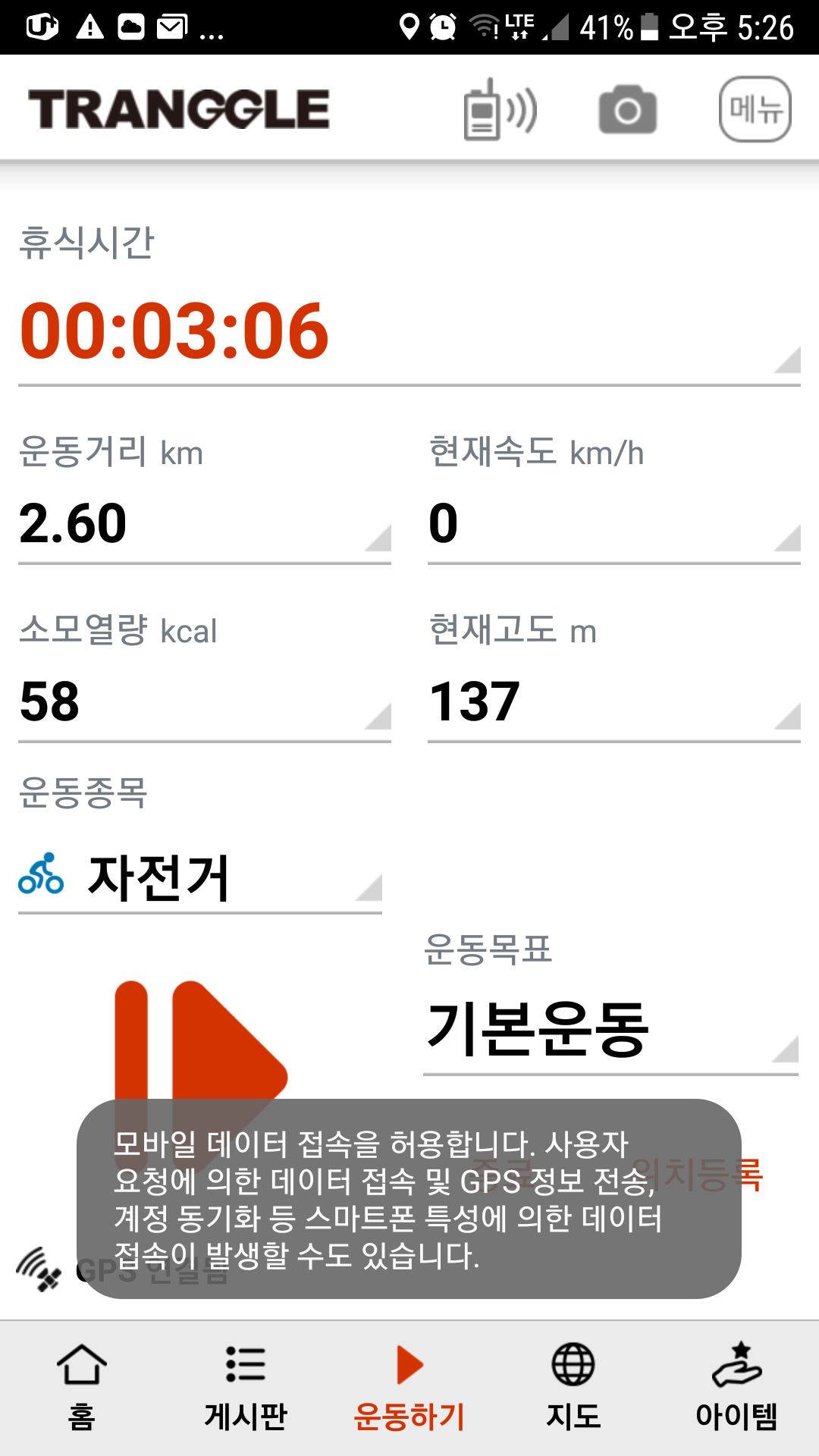Open the 아이템 tab
This screenshot has height=1456, width=819.
737,1388
